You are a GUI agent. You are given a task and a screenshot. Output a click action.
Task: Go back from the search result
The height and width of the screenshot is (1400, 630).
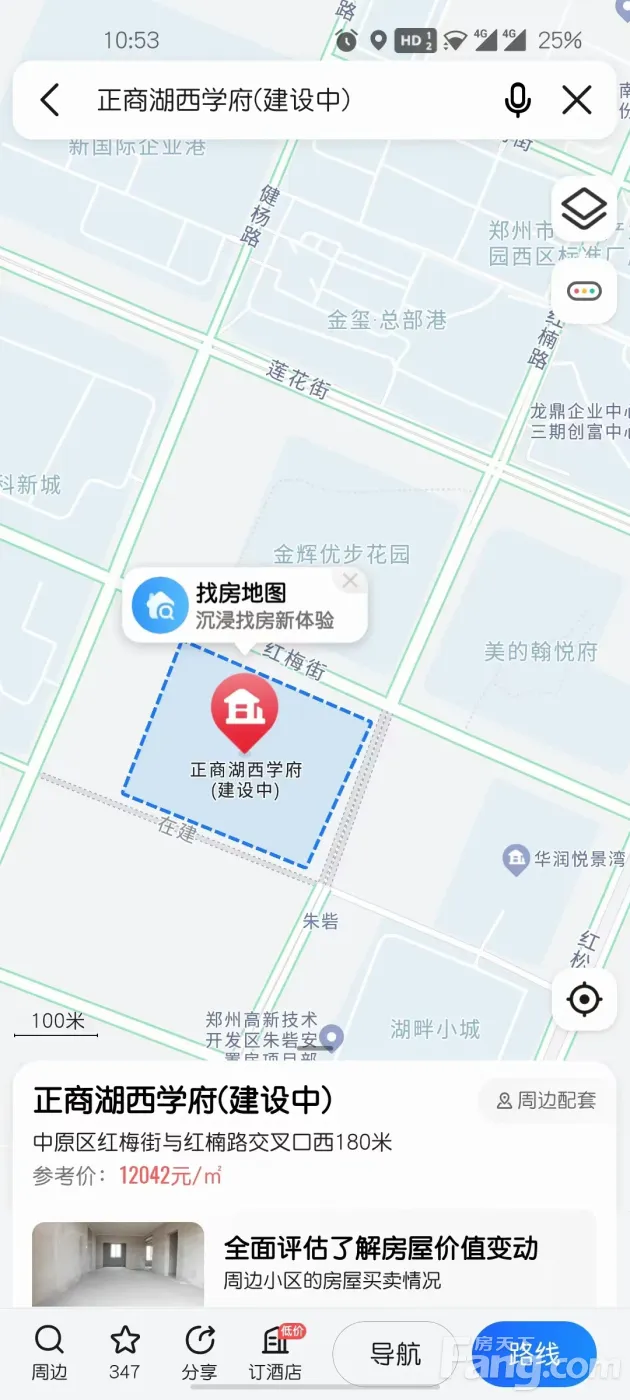pyautogui.click(x=50, y=100)
